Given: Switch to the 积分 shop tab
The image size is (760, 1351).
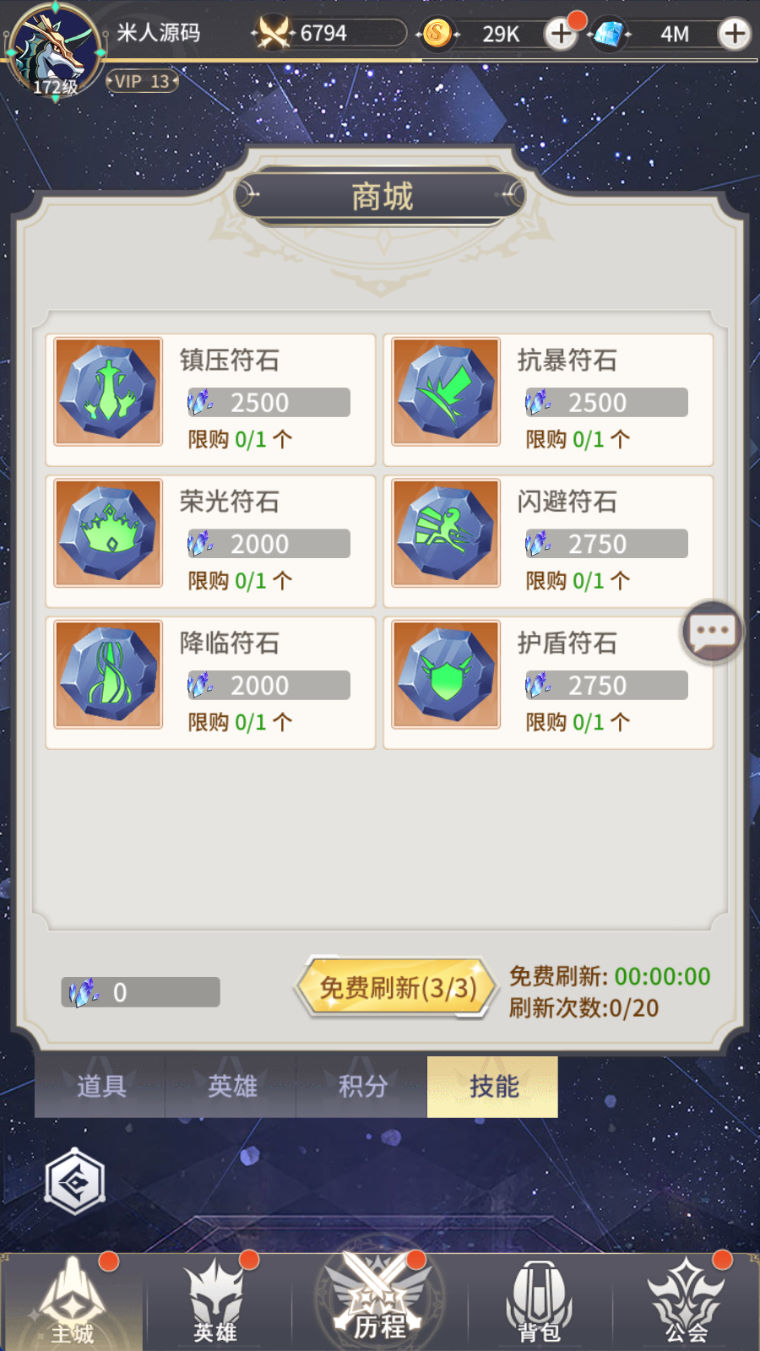Looking at the screenshot, I should tap(362, 1087).
